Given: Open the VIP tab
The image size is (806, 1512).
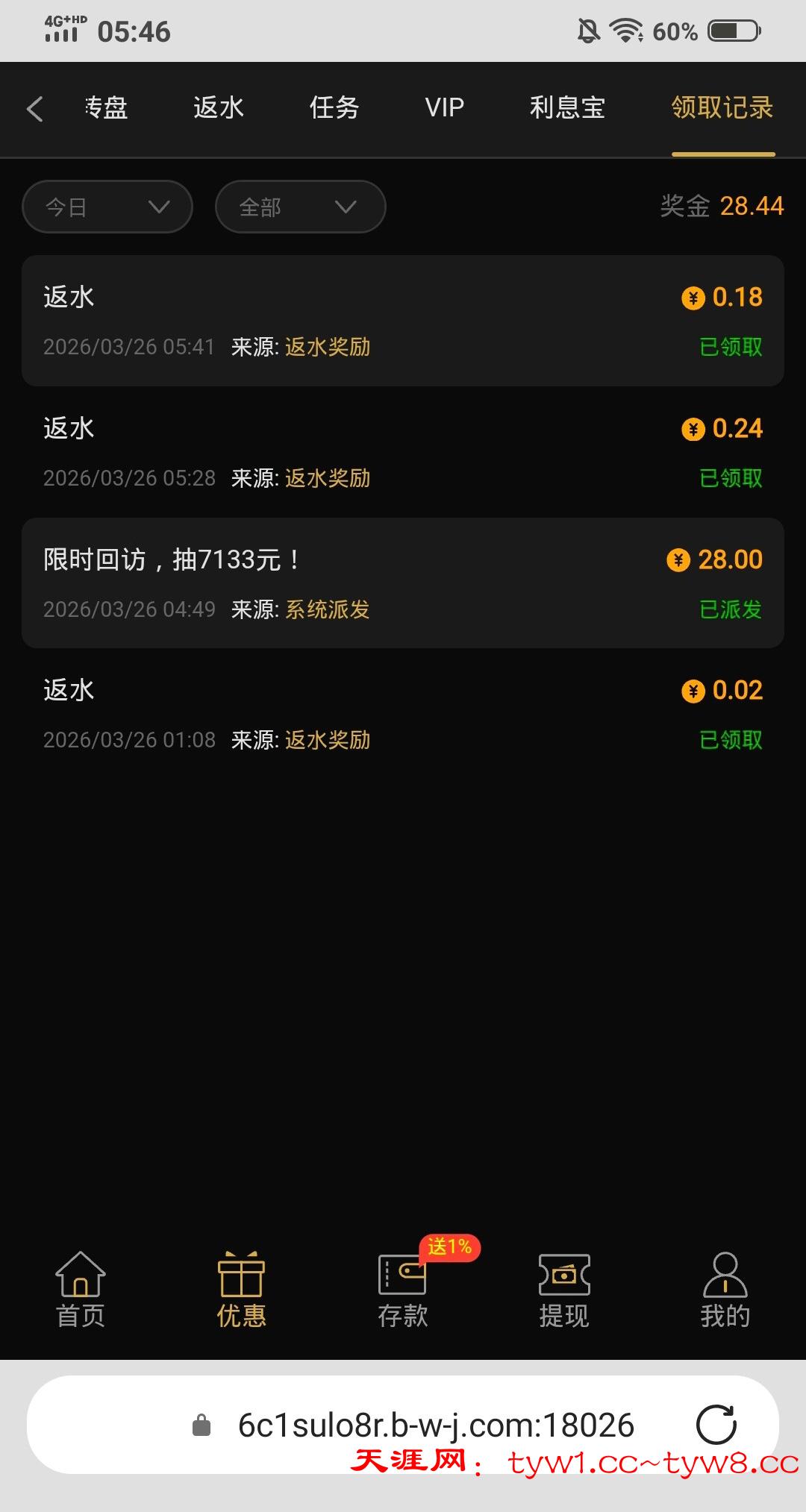Looking at the screenshot, I should coord(444,108).
